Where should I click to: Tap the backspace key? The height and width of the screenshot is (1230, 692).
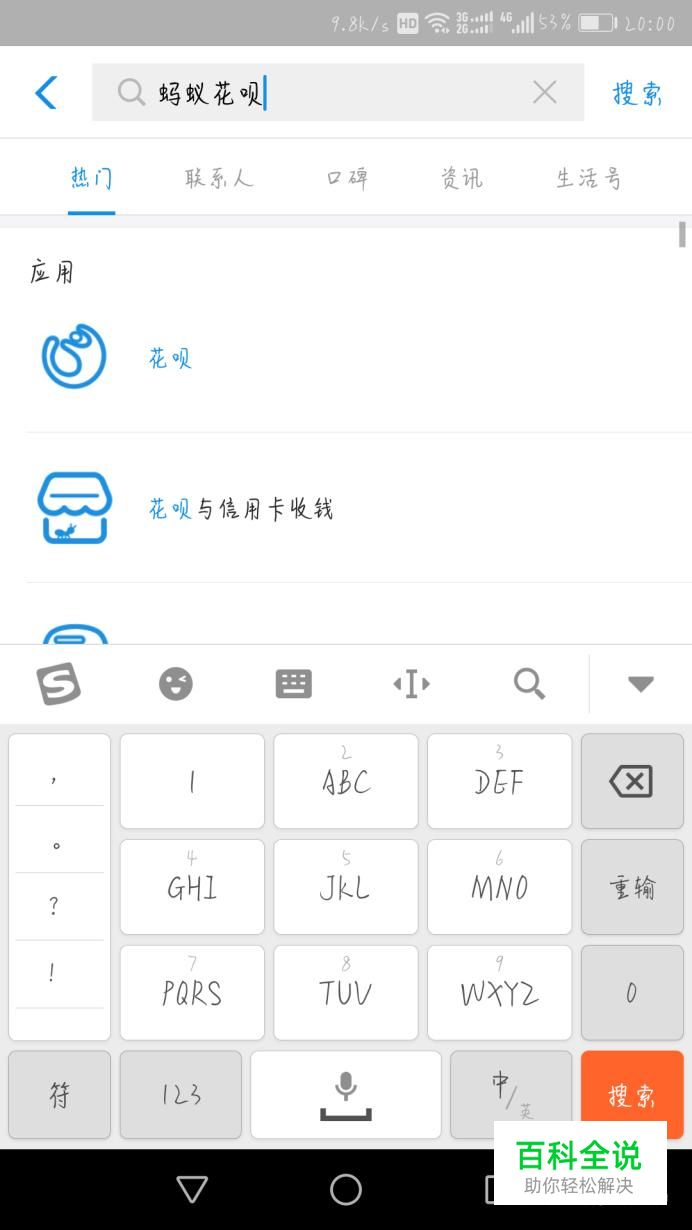[631, 781]
